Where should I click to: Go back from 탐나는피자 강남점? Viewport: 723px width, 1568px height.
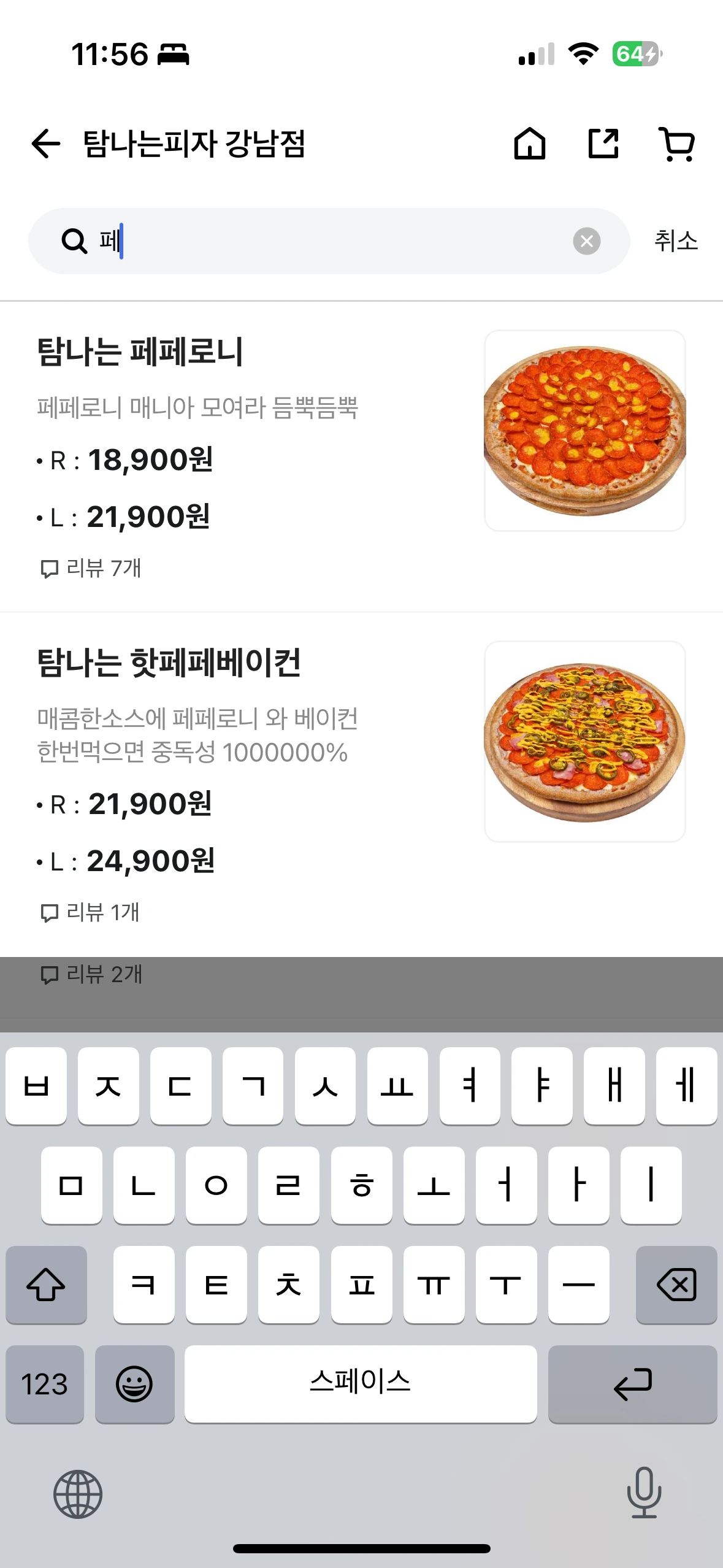click(47, 144)
